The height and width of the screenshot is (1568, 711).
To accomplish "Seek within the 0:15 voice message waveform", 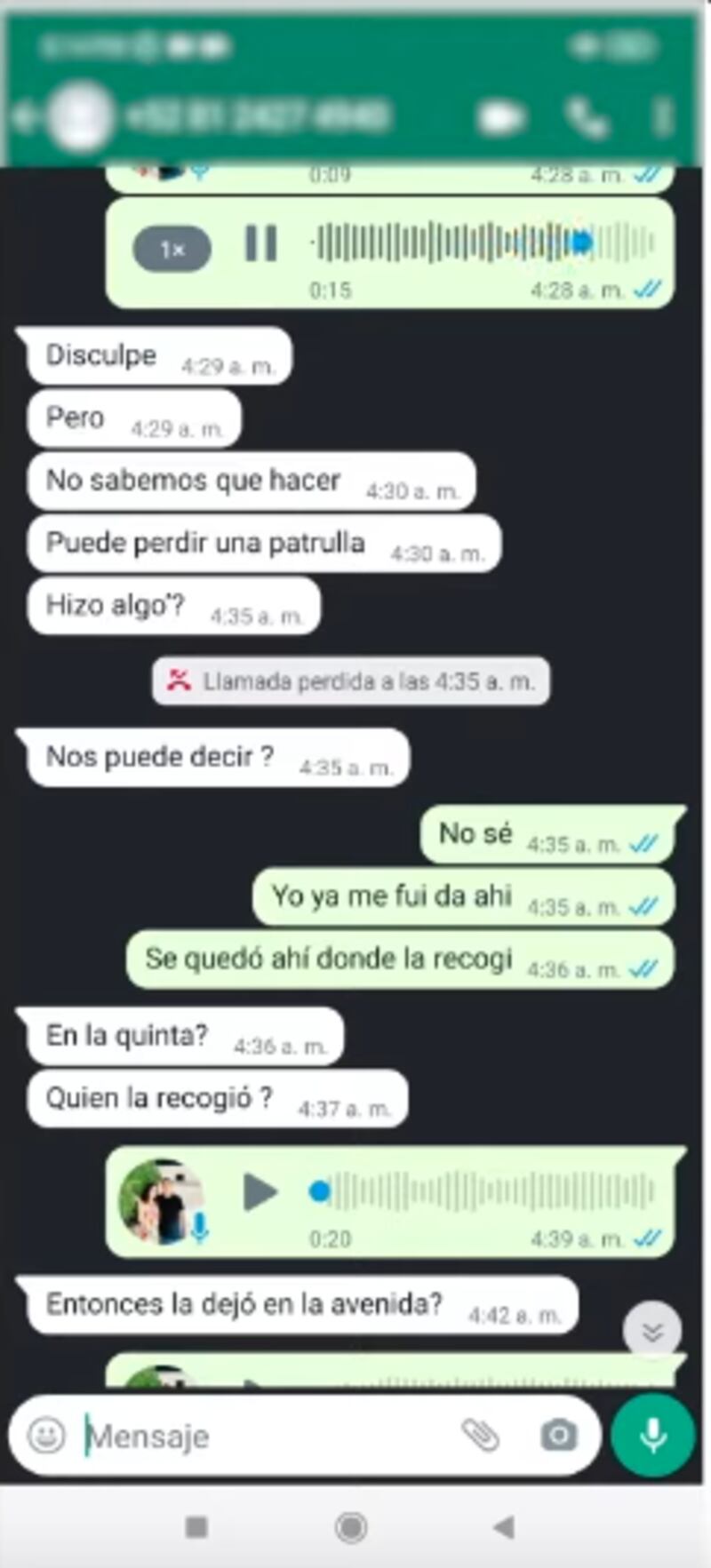I will [x=484, y=243].
